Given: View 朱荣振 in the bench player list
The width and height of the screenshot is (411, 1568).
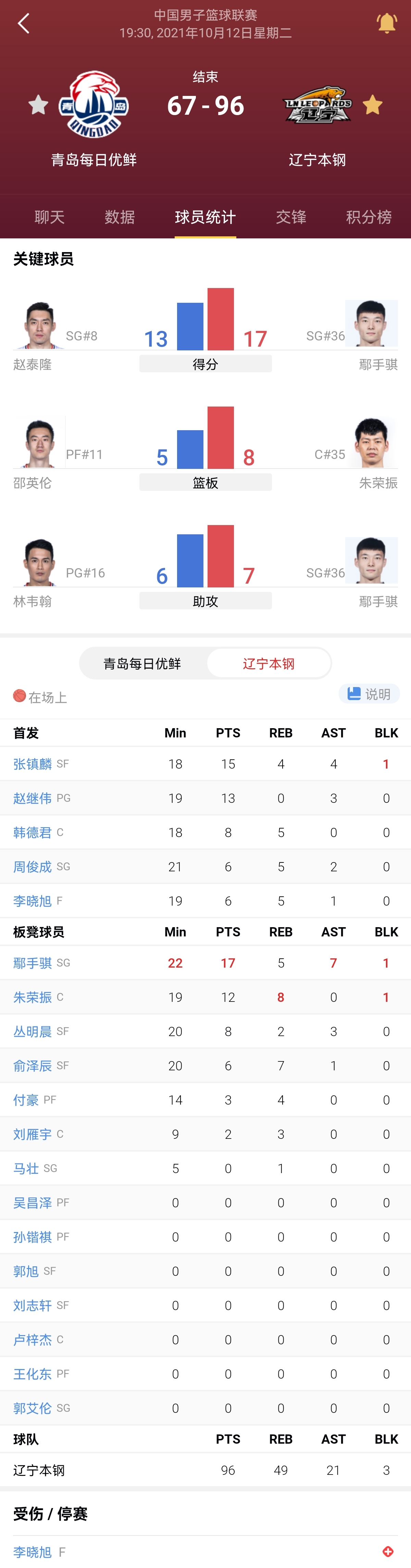Looking at the screenshot, I should point(33,996).
